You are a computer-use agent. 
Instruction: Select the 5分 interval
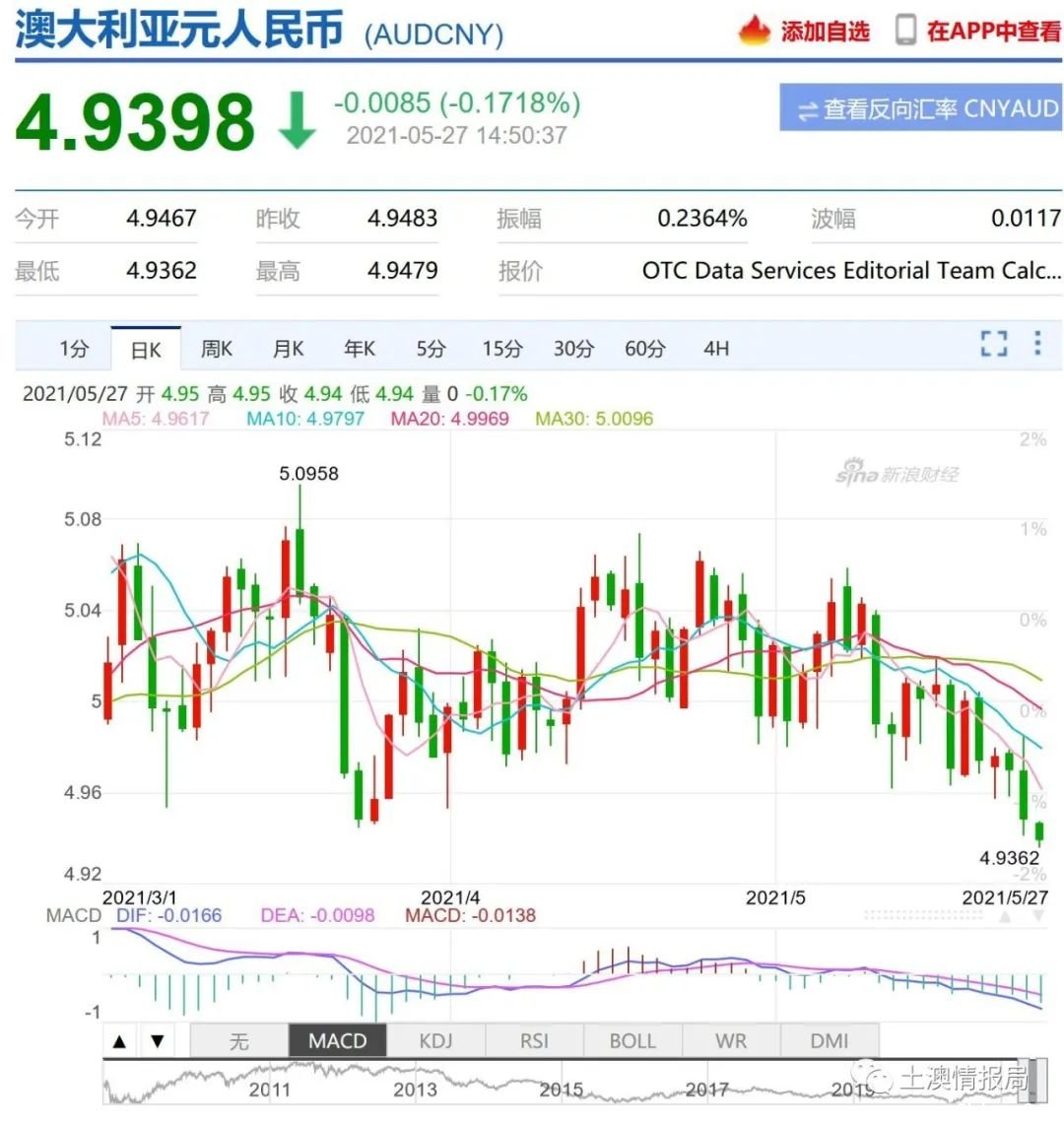coord(431,349)
